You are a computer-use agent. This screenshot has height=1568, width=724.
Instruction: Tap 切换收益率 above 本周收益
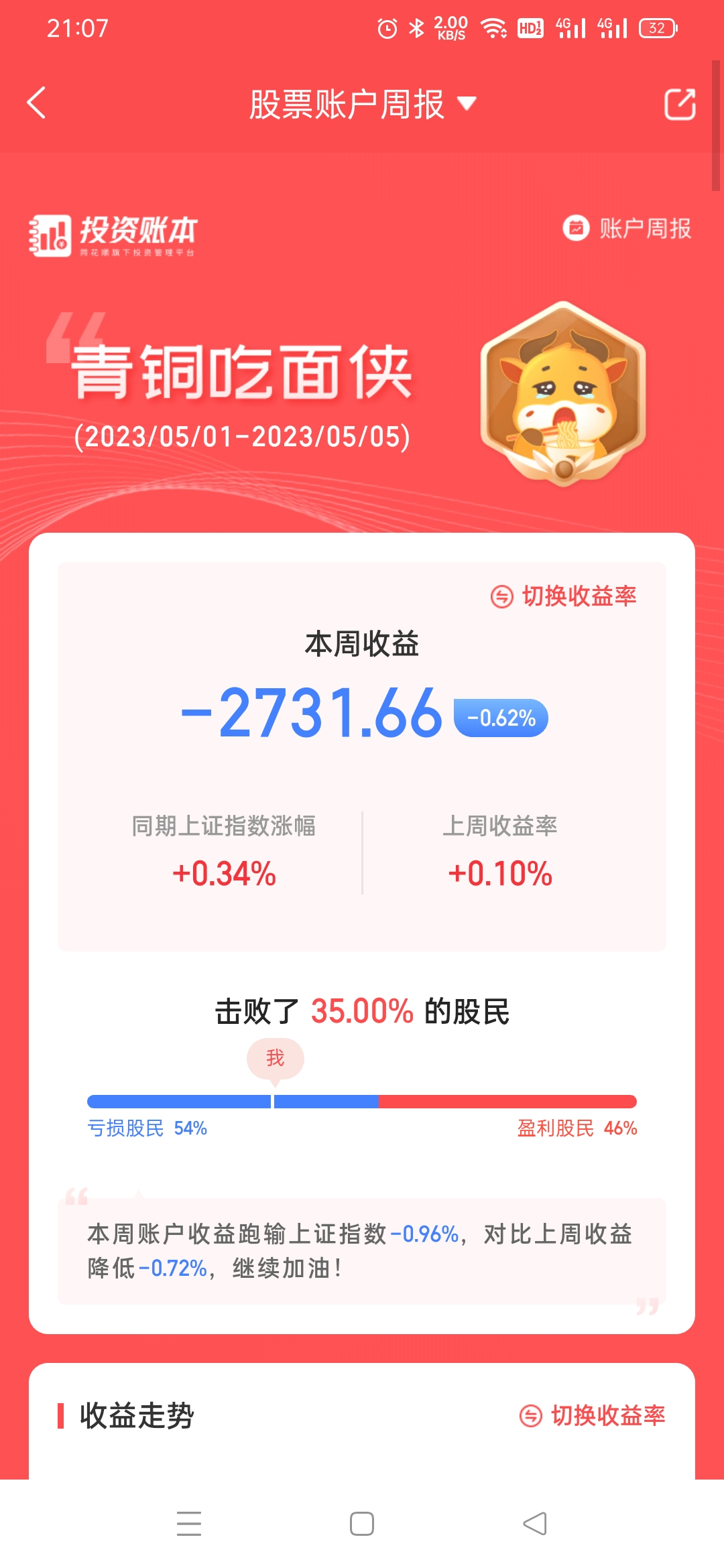(x=564, y=596)
